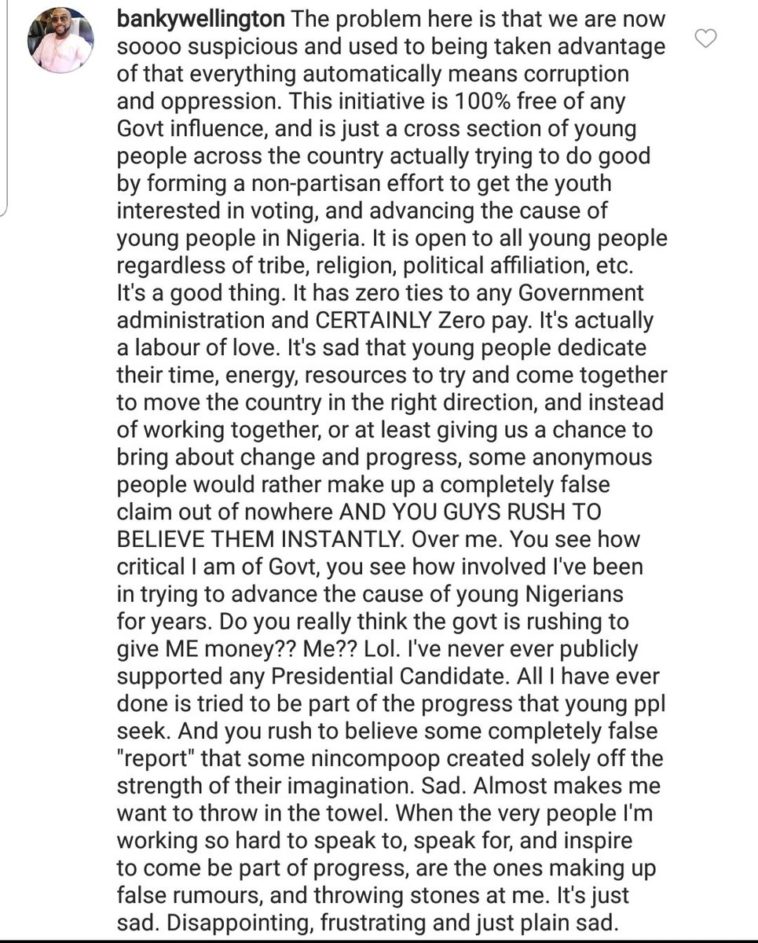The height and width of the screenshot is (943, 758).
Task: Like bankywellington's comment with the heart
Action: 706,39
